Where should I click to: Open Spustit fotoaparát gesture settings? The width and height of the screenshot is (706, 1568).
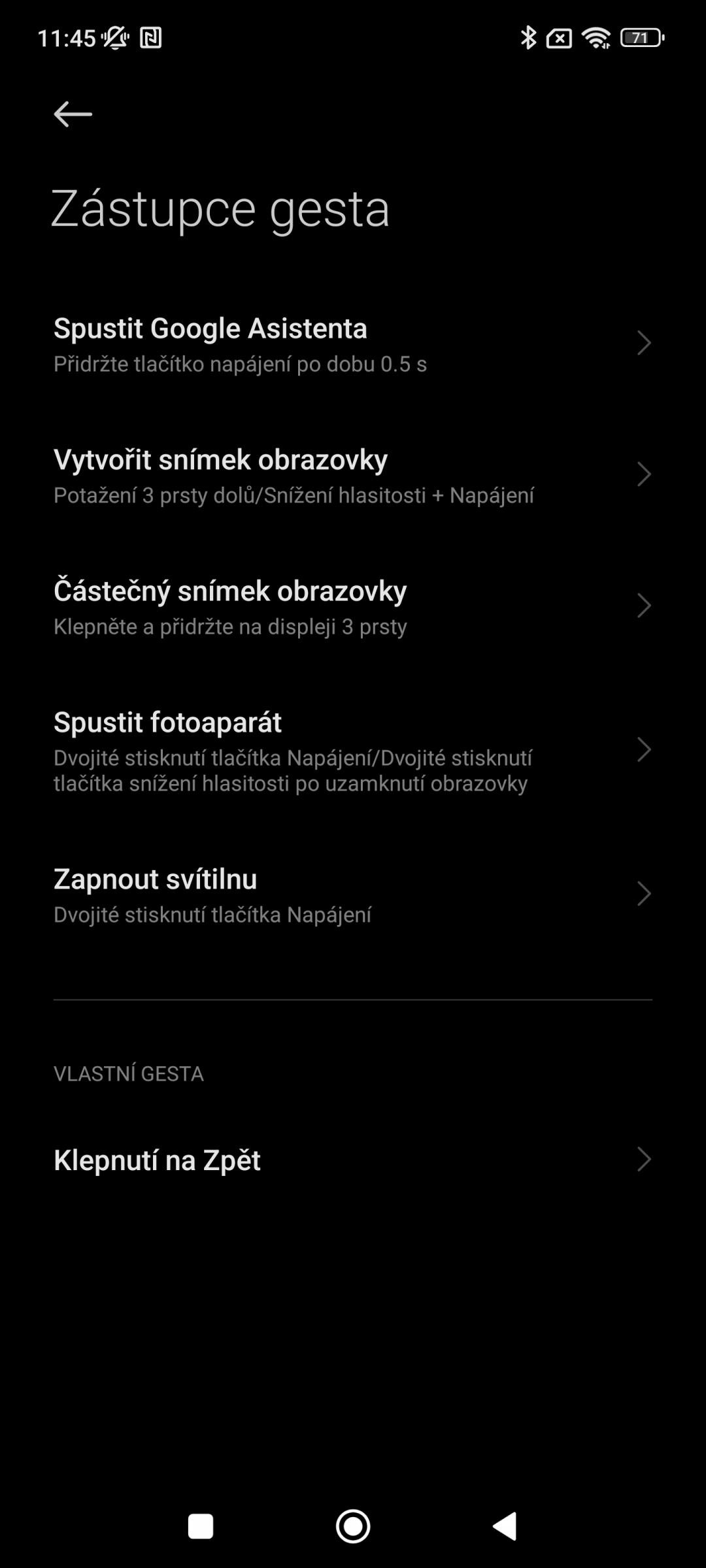coord(353,750)
